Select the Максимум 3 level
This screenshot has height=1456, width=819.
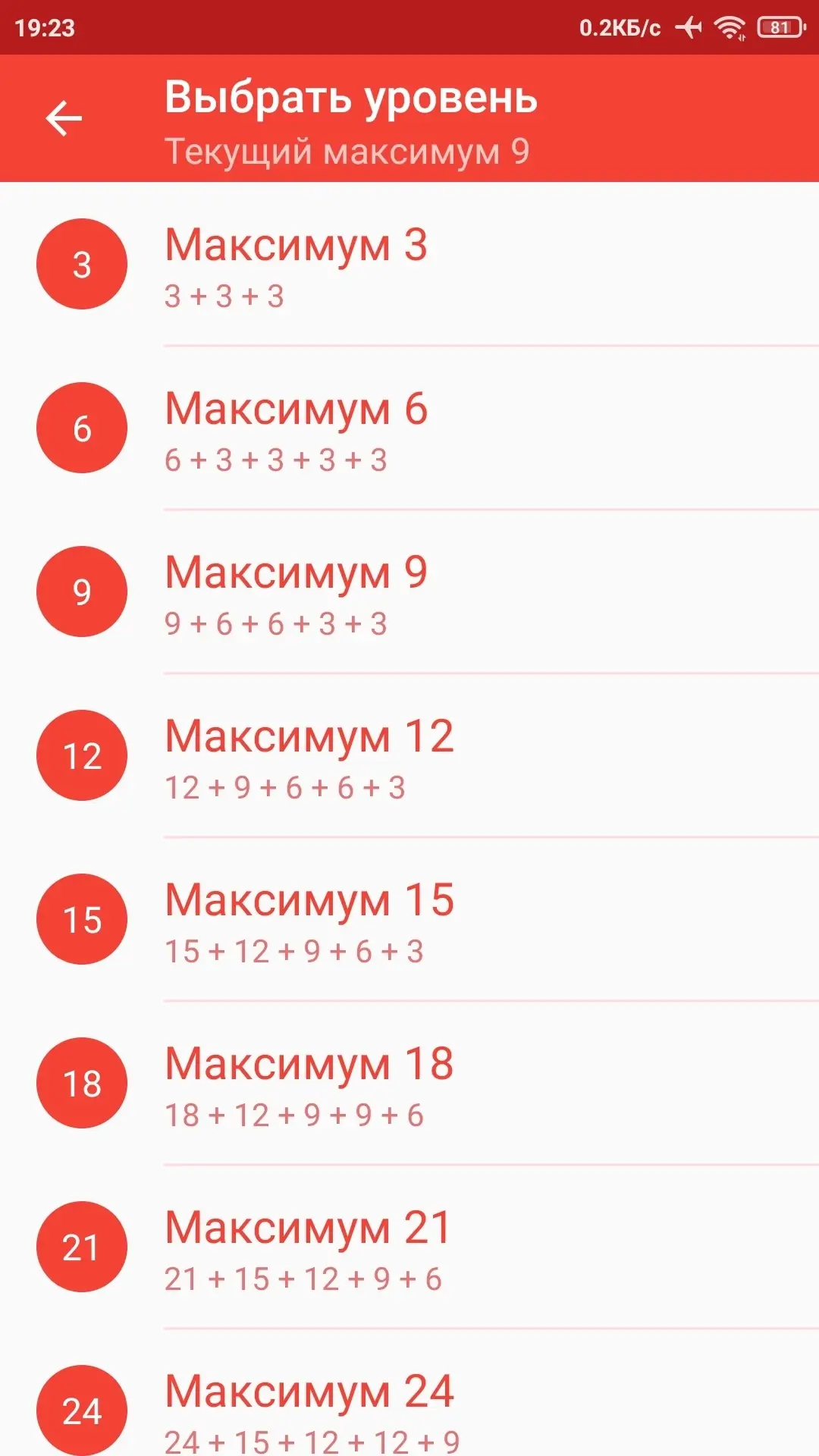click(409, 264)
